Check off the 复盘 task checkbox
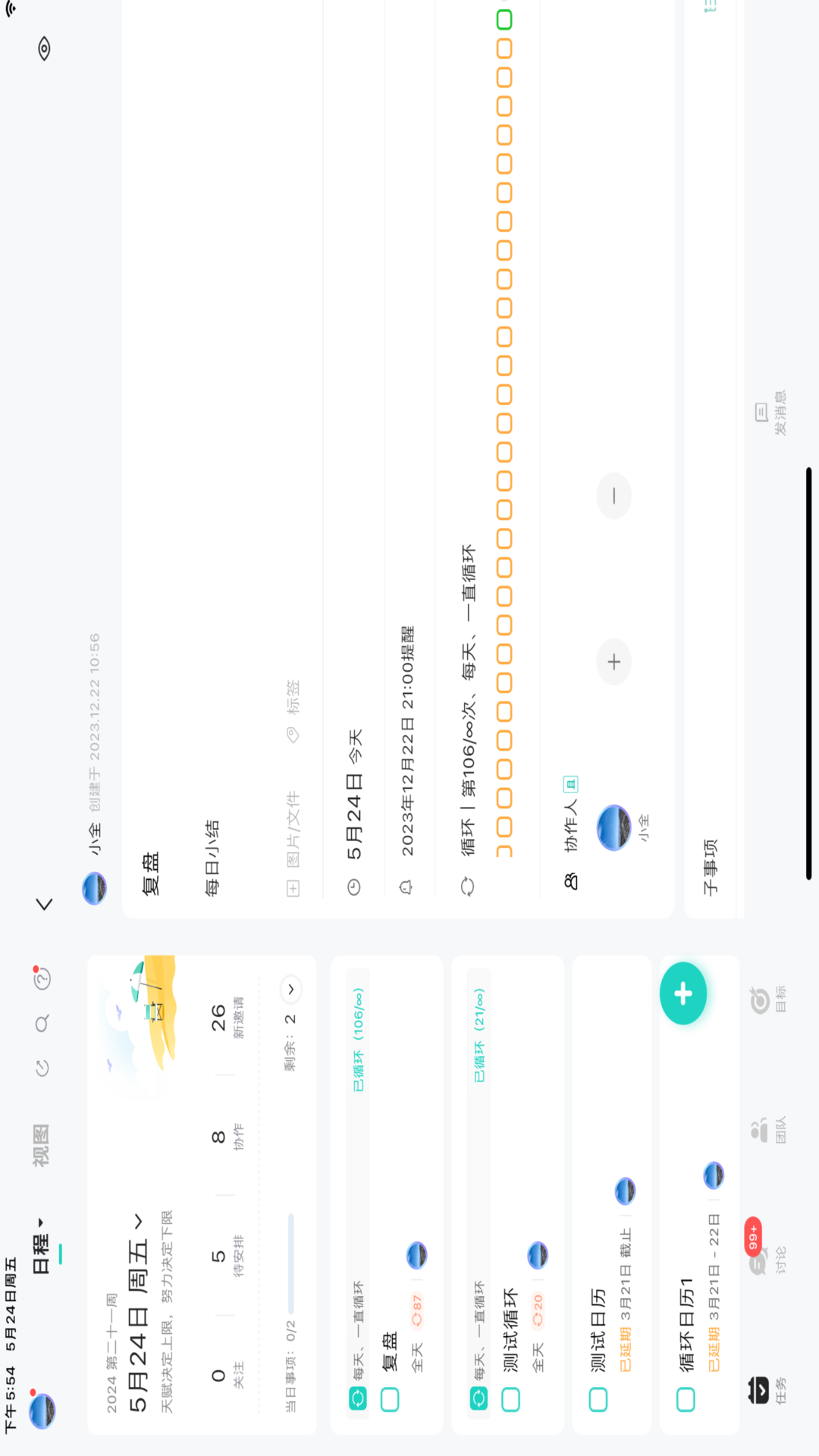 coord(390,1399)
